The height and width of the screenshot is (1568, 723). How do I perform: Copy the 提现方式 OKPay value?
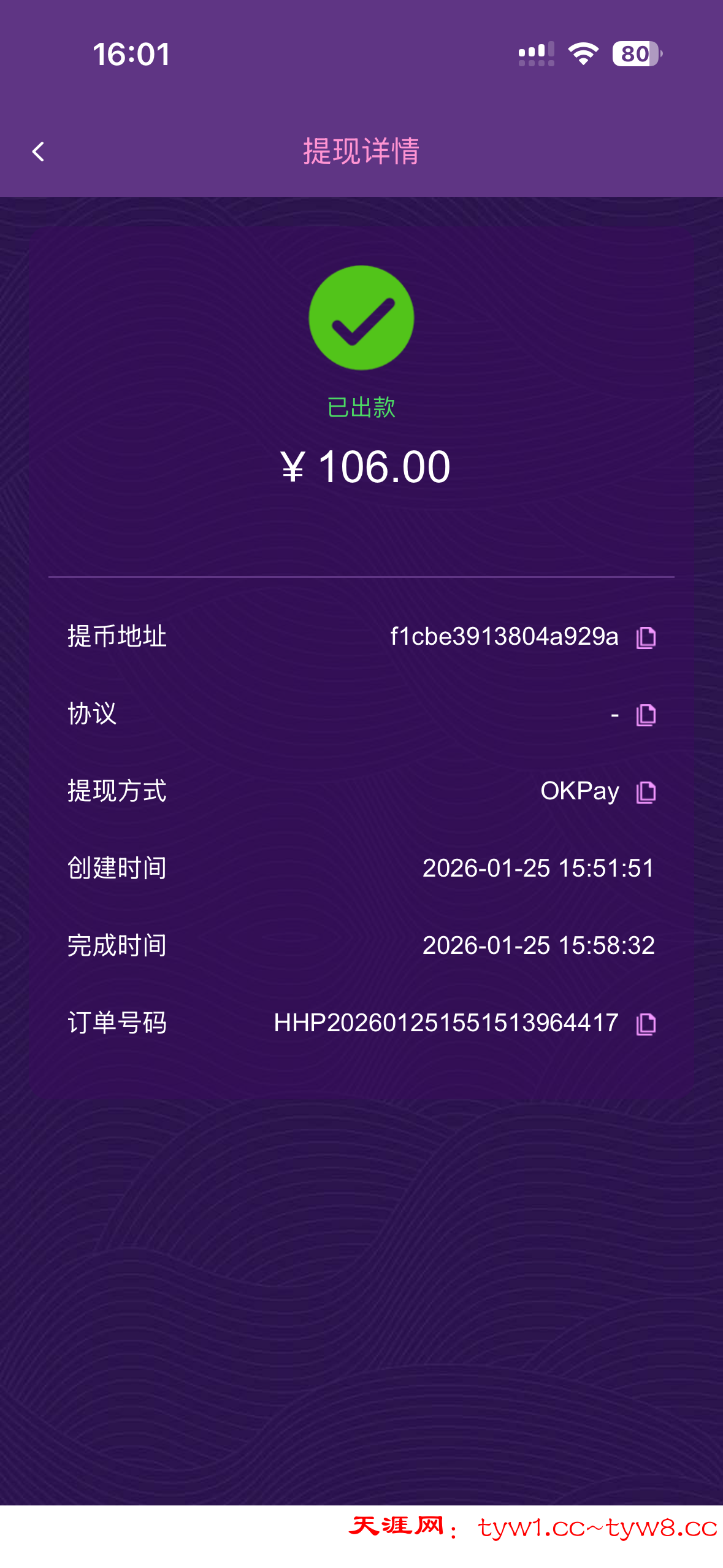click(x=646, y=792)
